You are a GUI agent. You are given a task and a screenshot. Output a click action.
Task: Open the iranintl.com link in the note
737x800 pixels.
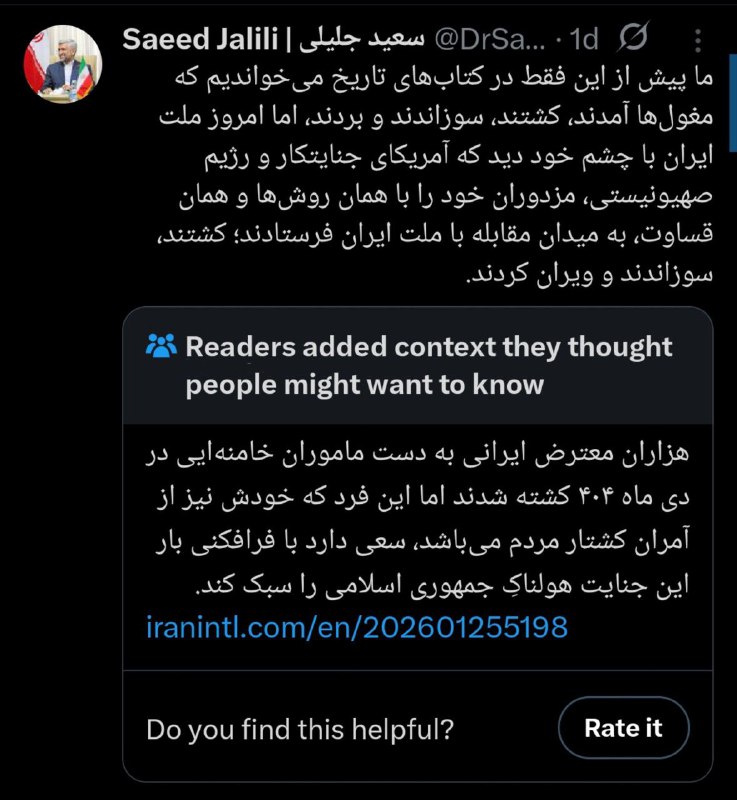click(x=357, y=627)
